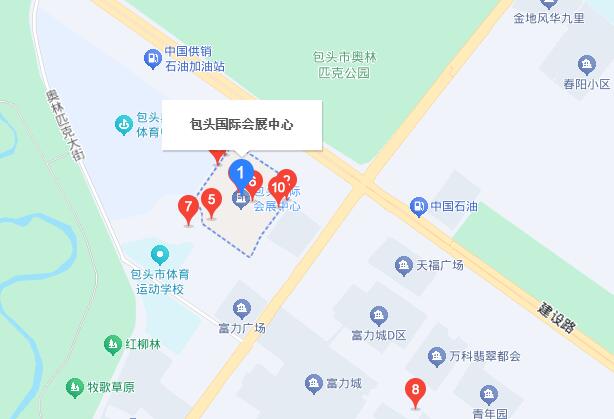Tap the blue marker number 1
This screenshot has height=419, width=614.
click(x=240, y=170)
